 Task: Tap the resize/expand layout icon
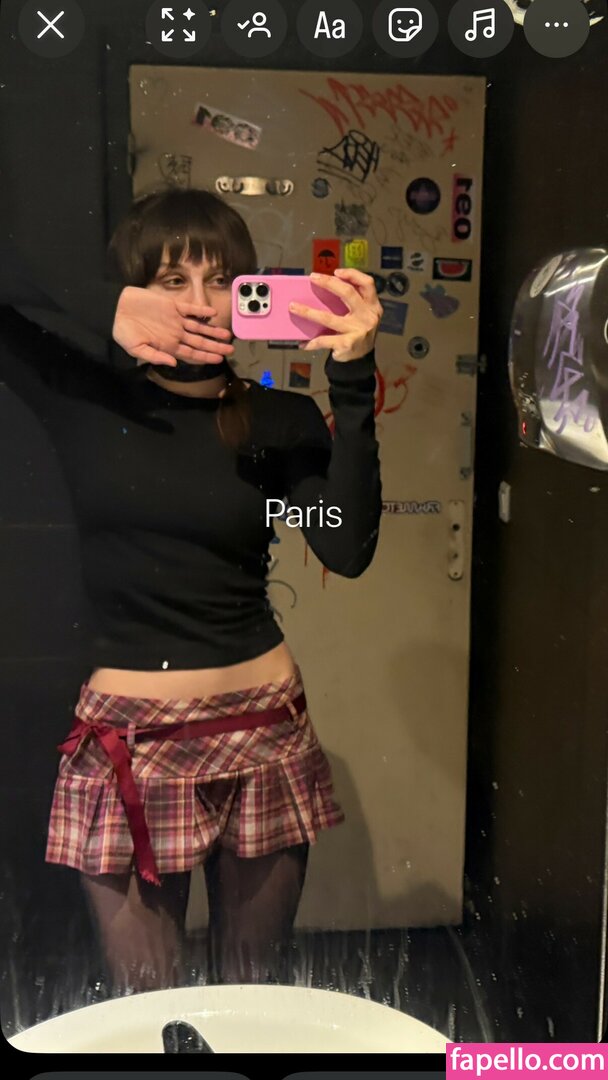[x=178, y=25]
